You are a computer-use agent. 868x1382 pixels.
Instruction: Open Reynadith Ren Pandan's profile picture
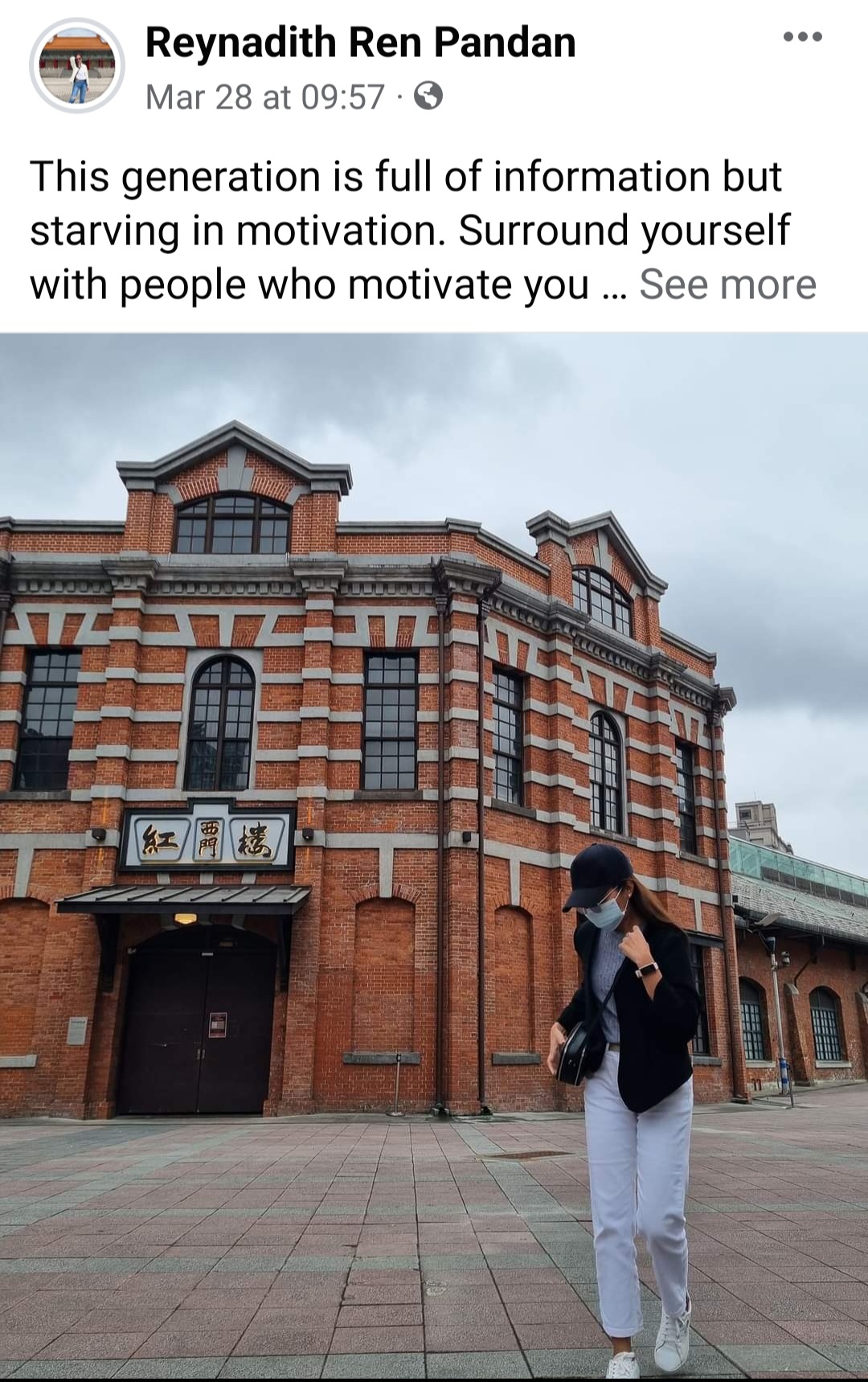click(x=77, y=66)
